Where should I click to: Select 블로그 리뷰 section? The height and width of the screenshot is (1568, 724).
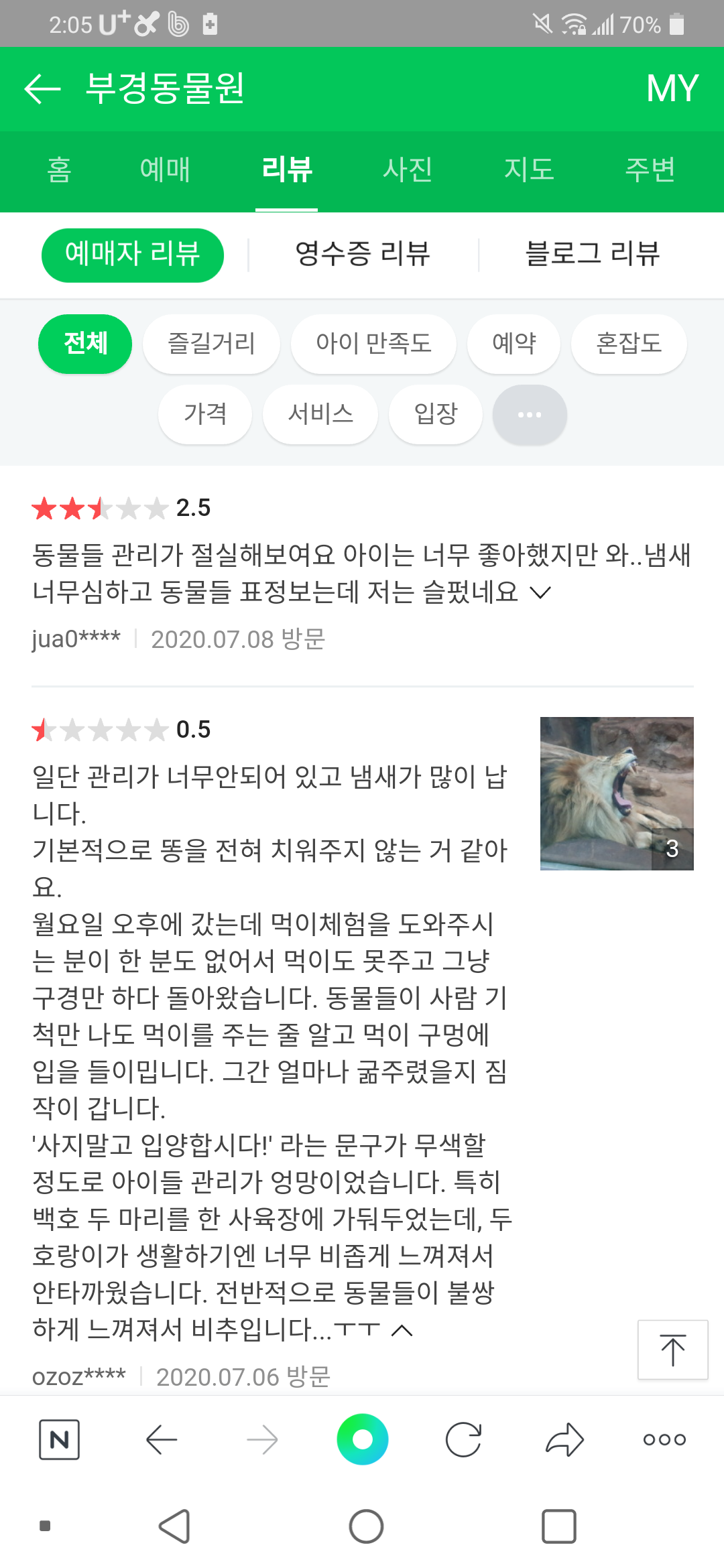click(593, 255)
